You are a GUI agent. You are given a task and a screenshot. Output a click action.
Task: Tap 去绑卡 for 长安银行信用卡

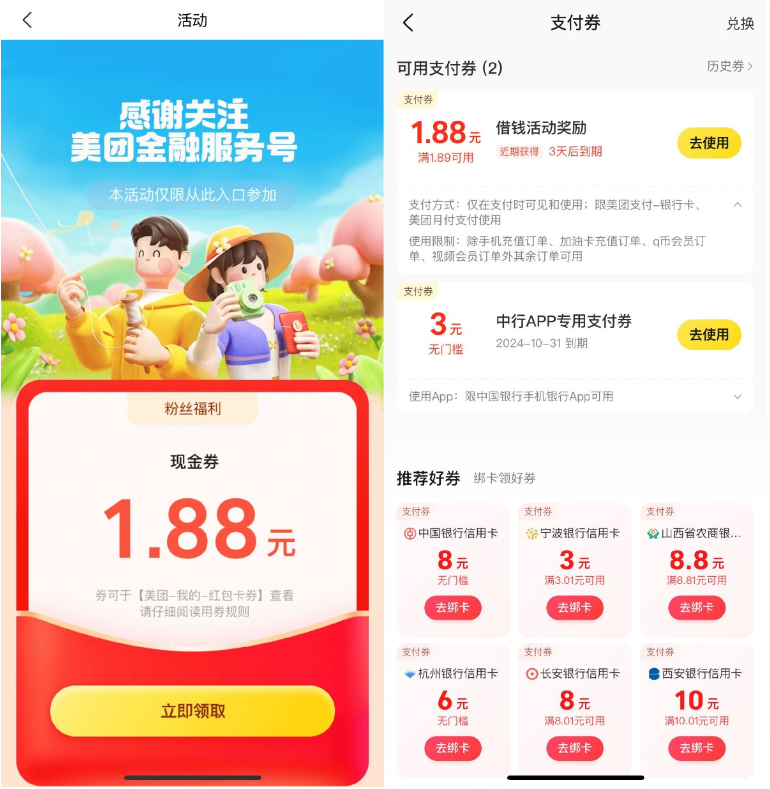(x=575, y=748)
